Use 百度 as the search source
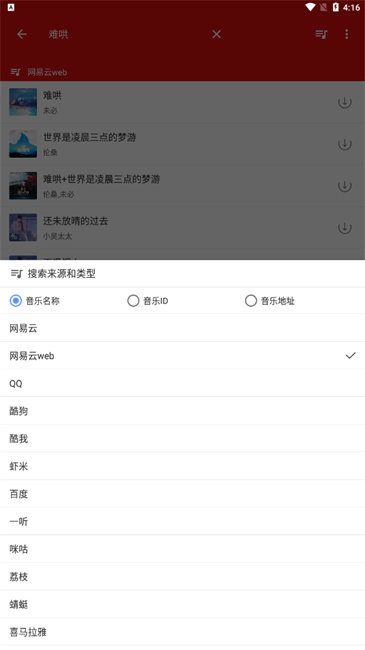 182,494
